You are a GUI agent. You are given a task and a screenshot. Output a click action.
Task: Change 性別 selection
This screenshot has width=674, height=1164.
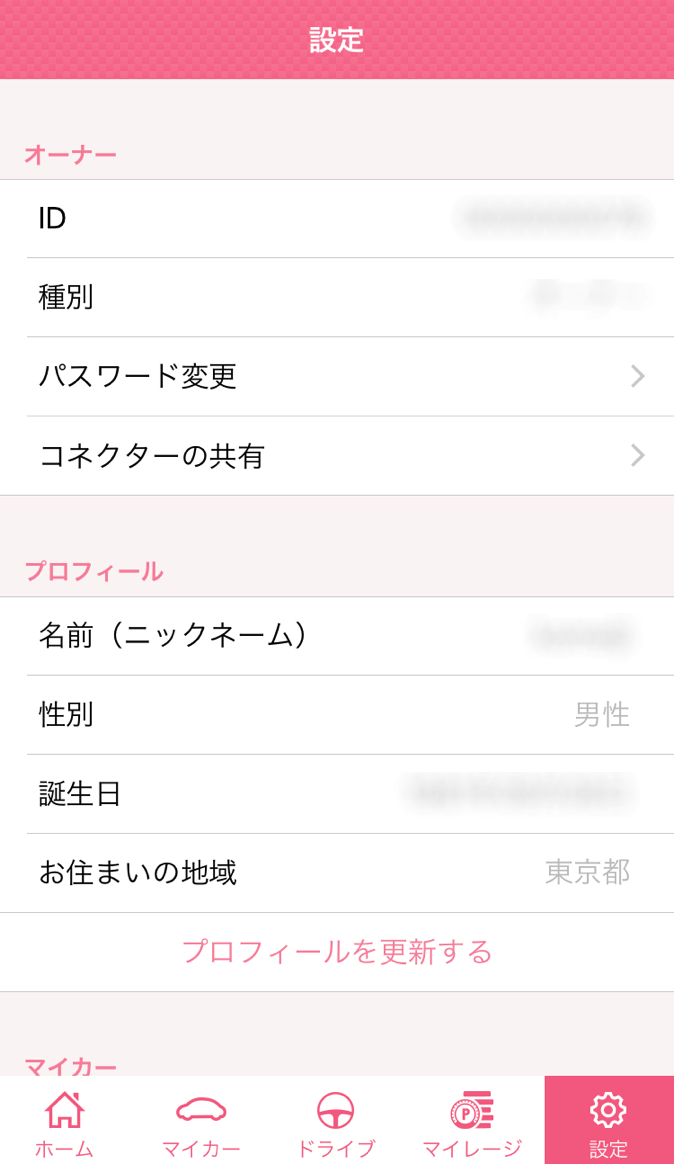tap(337, 715)
